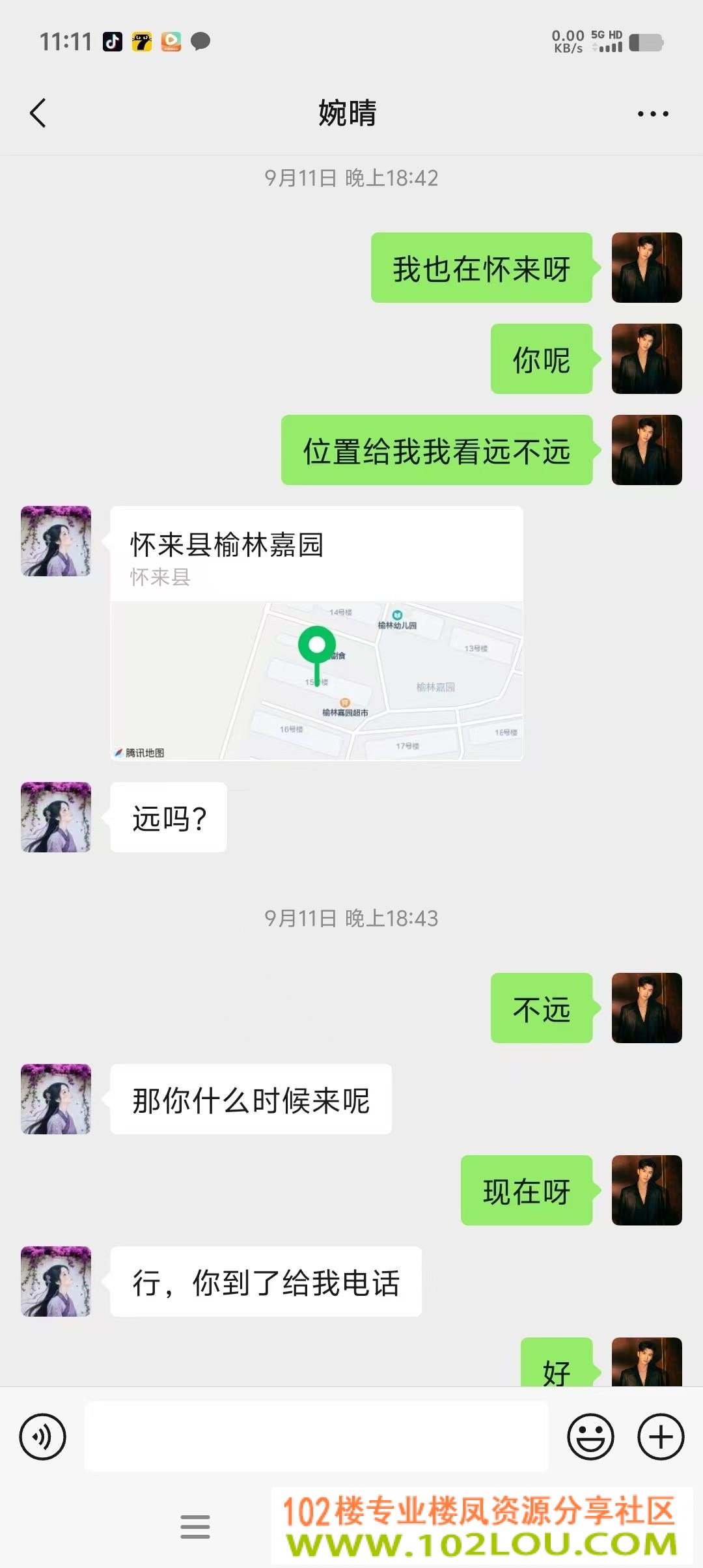The height and width of the screenshot is (1568, 703).
Task: Switch to voice message input
Action: tap(42, 1436)
